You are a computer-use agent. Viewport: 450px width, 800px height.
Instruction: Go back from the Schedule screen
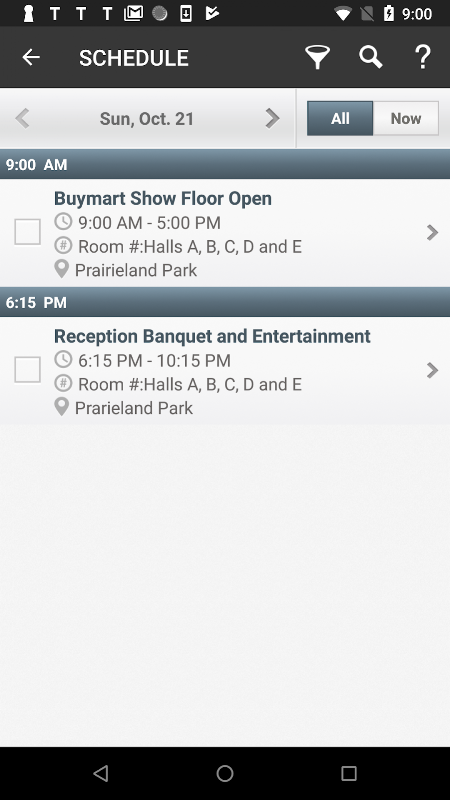31,57
